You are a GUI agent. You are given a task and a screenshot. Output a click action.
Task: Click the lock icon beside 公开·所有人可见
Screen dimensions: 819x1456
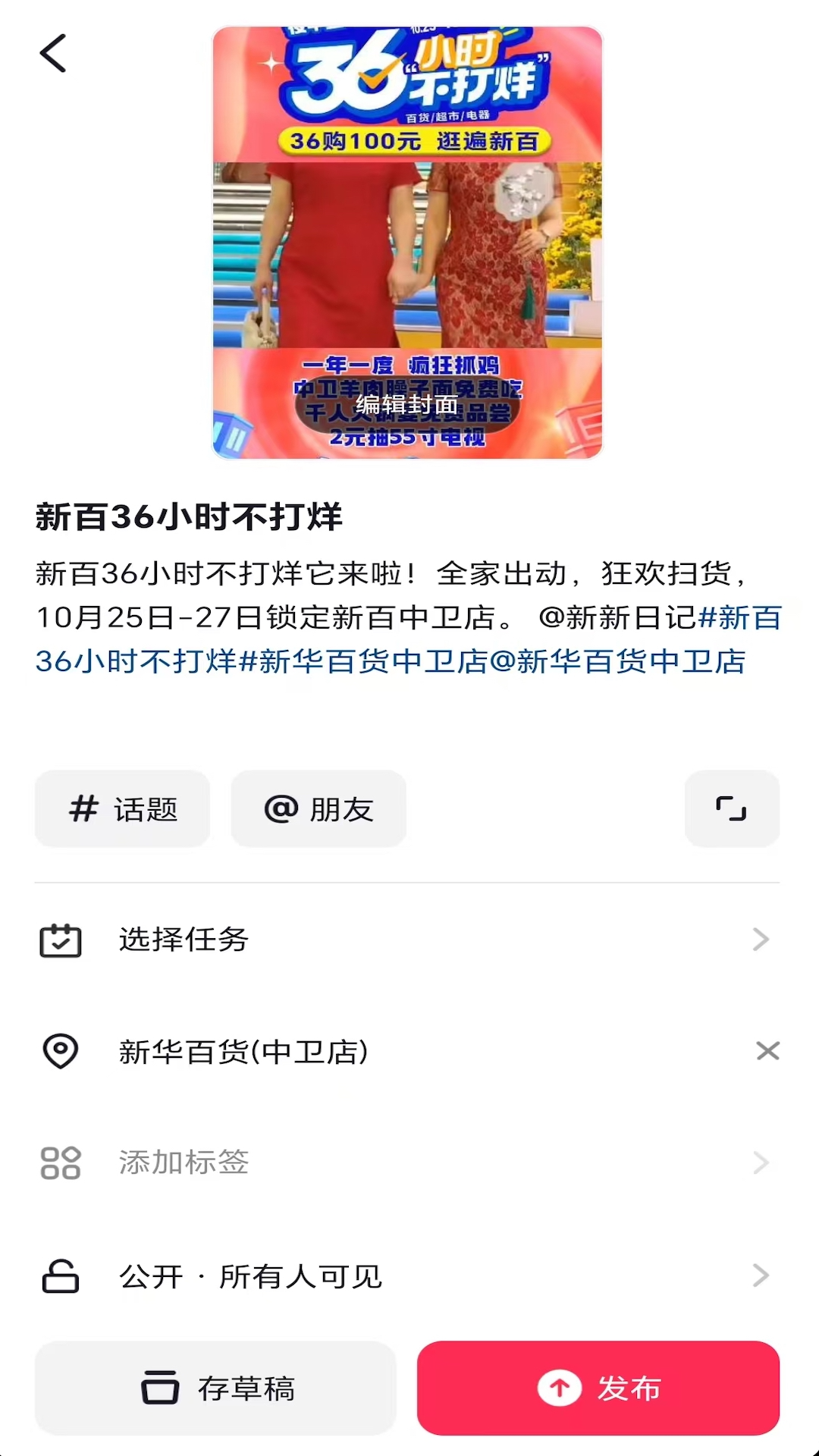[61, 1275]
